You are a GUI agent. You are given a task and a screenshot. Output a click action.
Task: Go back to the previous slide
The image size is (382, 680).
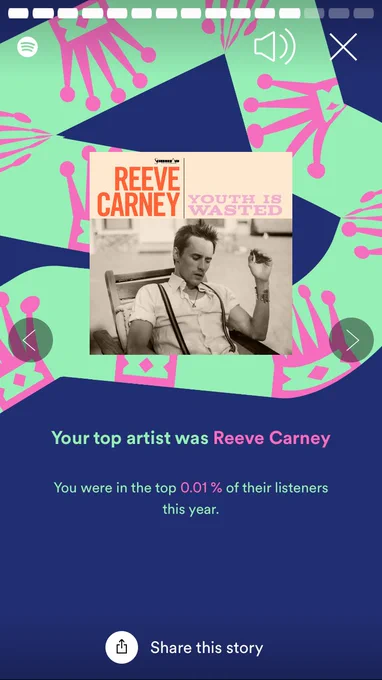[x=30, y=340]
